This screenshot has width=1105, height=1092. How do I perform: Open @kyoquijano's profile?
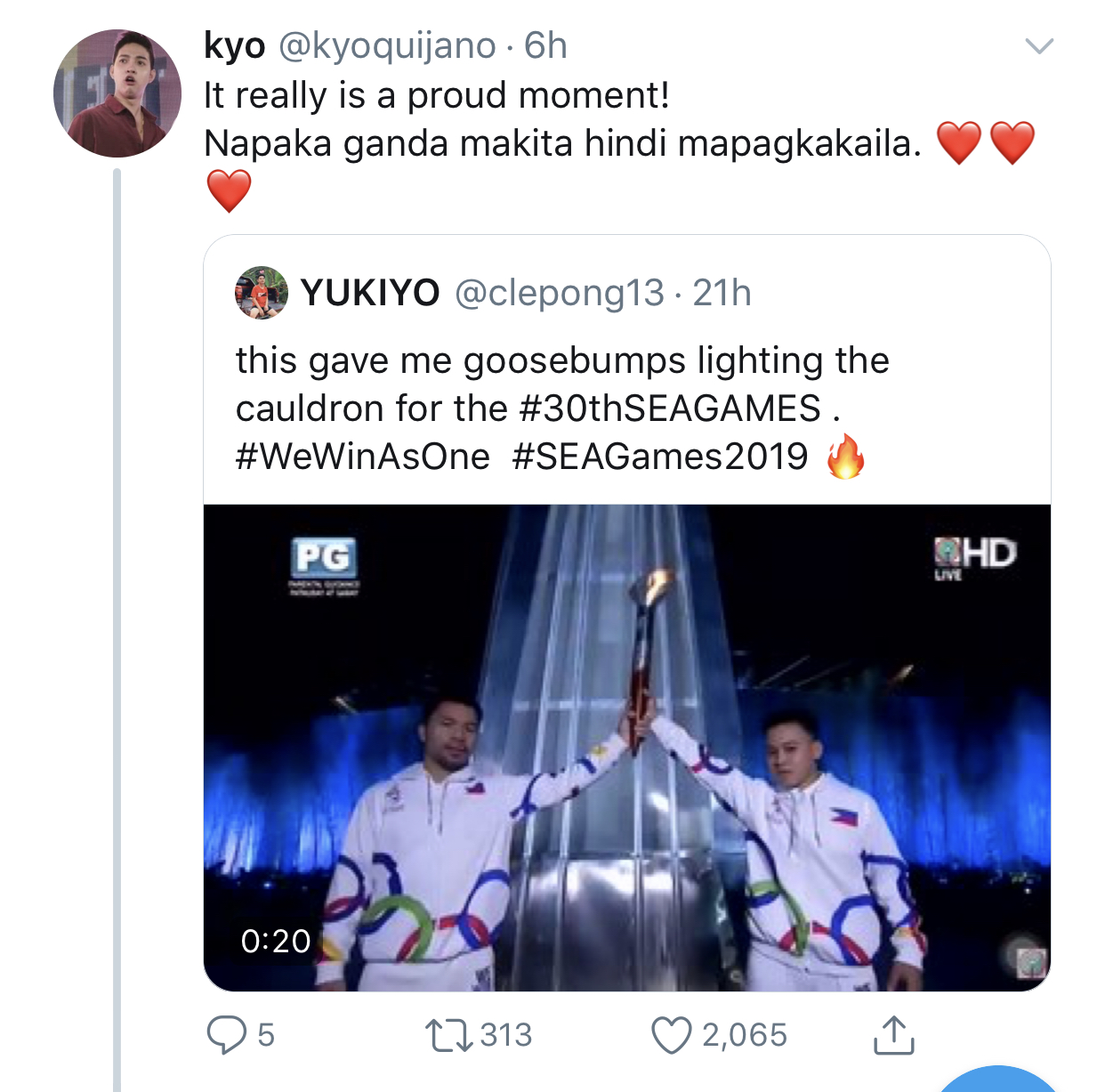coord(387,45)
